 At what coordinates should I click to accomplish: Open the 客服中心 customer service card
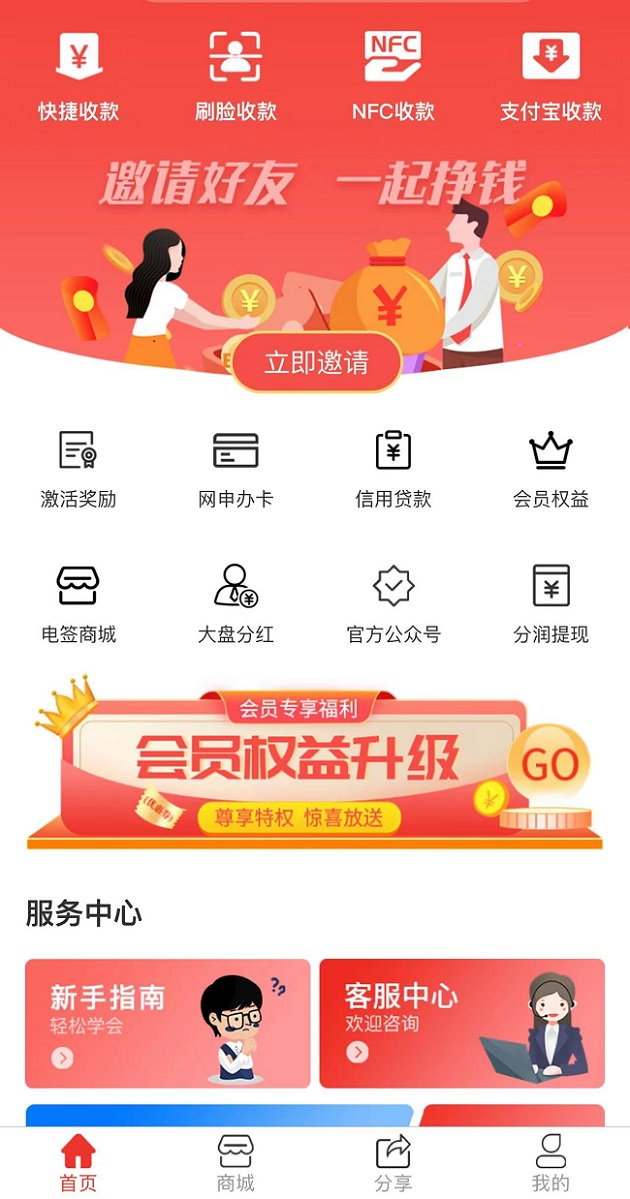pyautogui.click(x=462, y=1023)
